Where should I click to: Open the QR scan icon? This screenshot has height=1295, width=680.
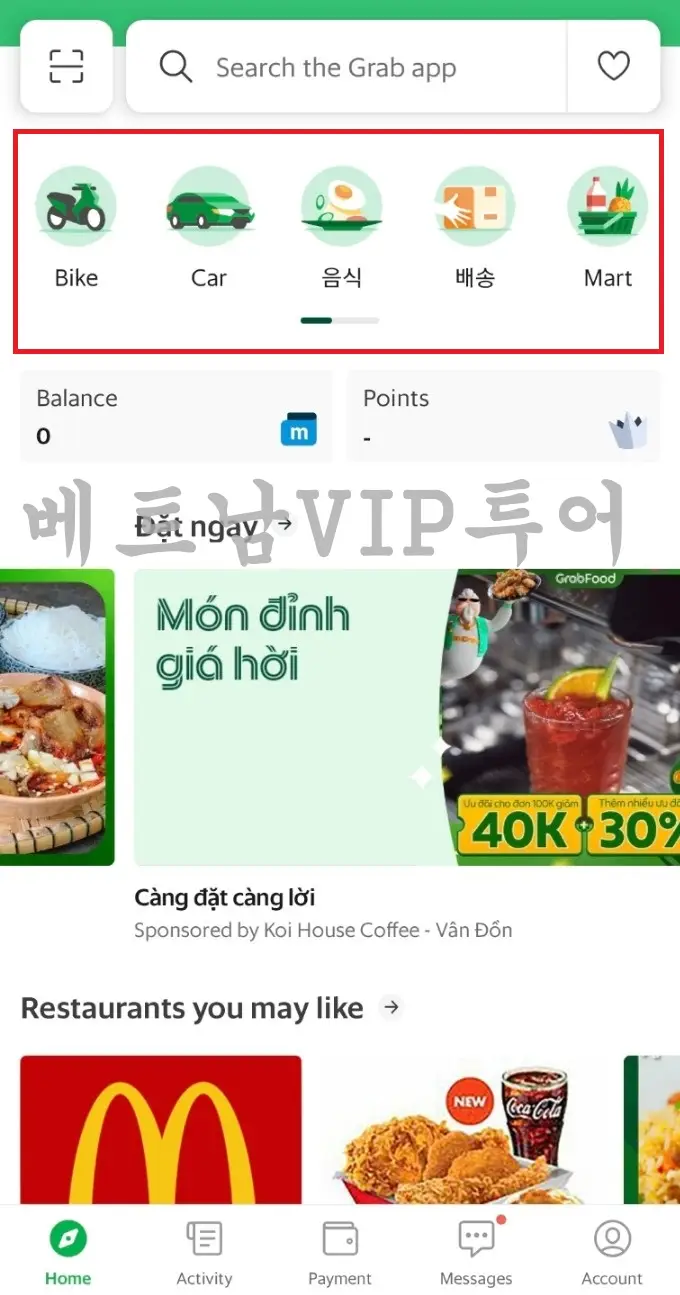click(66, 66)
